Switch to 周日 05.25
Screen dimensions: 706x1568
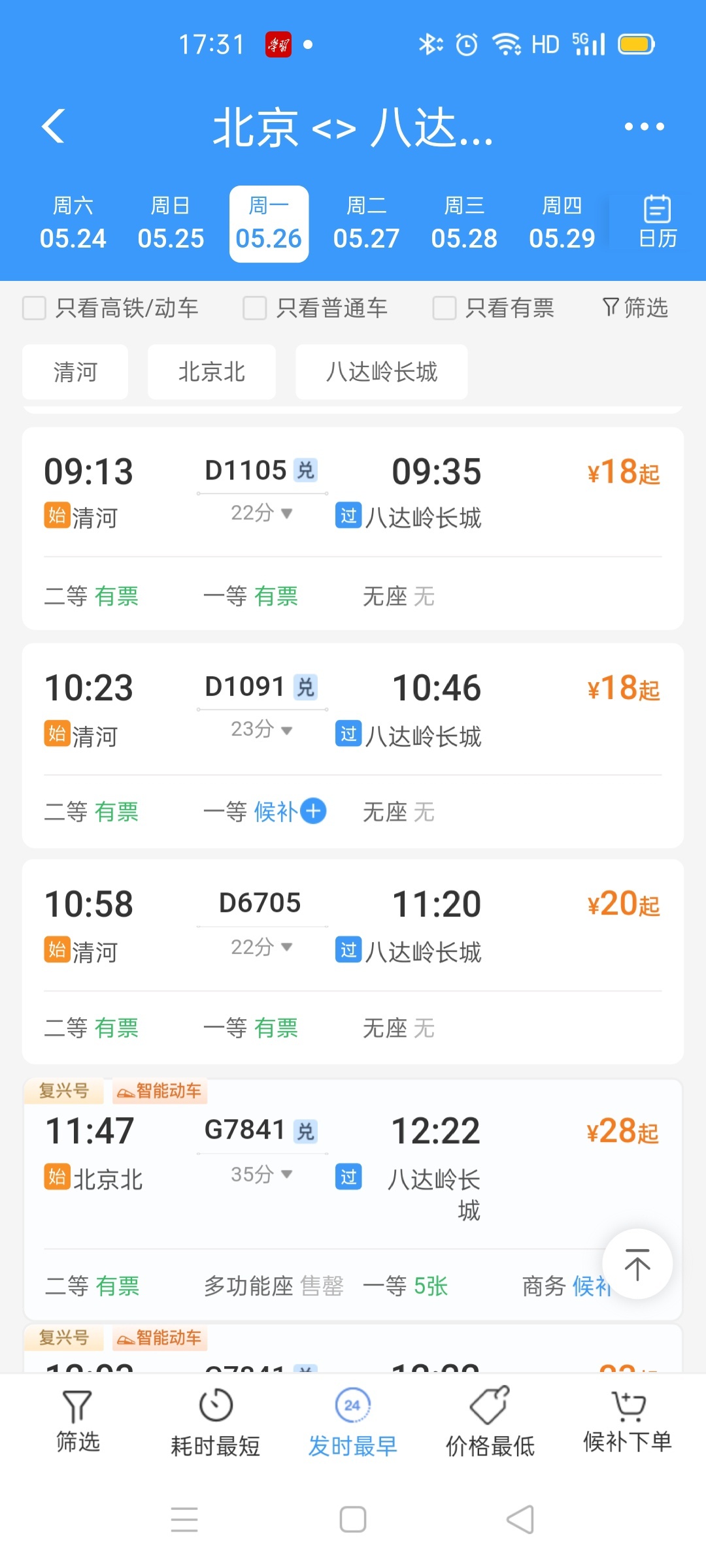[x=171, y=223]
